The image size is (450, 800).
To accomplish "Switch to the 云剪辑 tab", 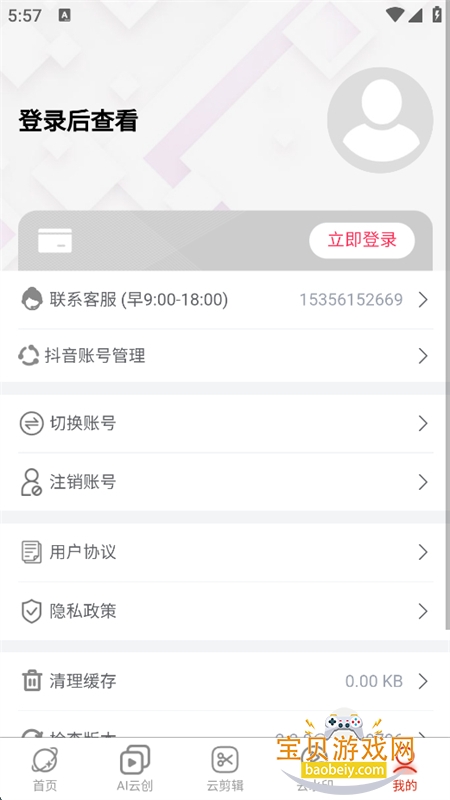I will [x=225, y=768].
